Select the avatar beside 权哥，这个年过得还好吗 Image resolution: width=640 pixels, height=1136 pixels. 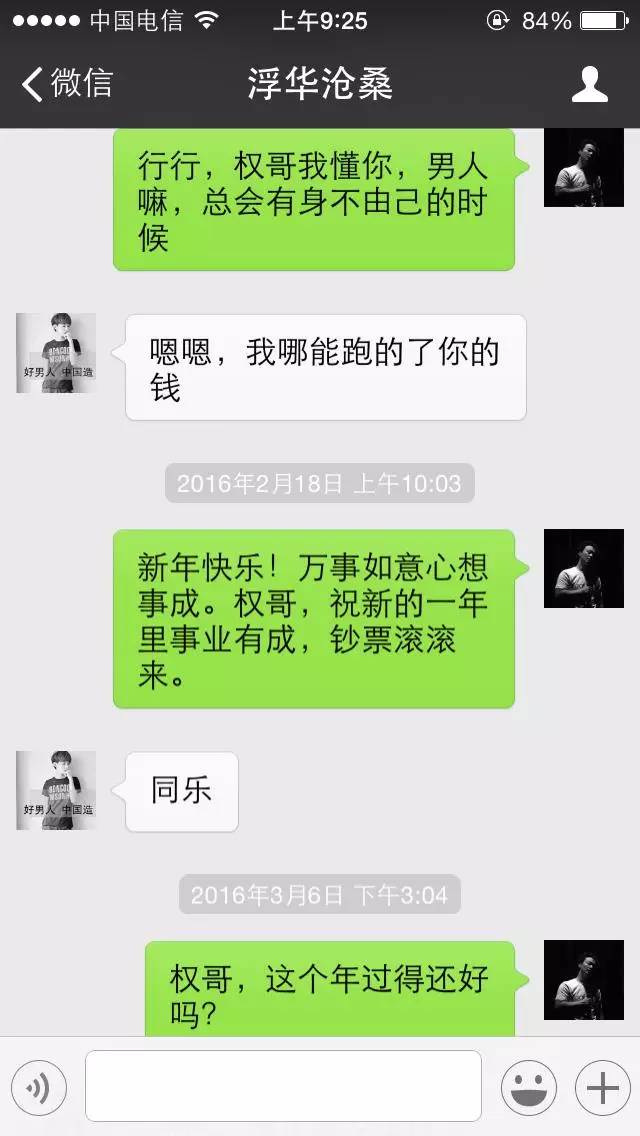tap(584, 980)
